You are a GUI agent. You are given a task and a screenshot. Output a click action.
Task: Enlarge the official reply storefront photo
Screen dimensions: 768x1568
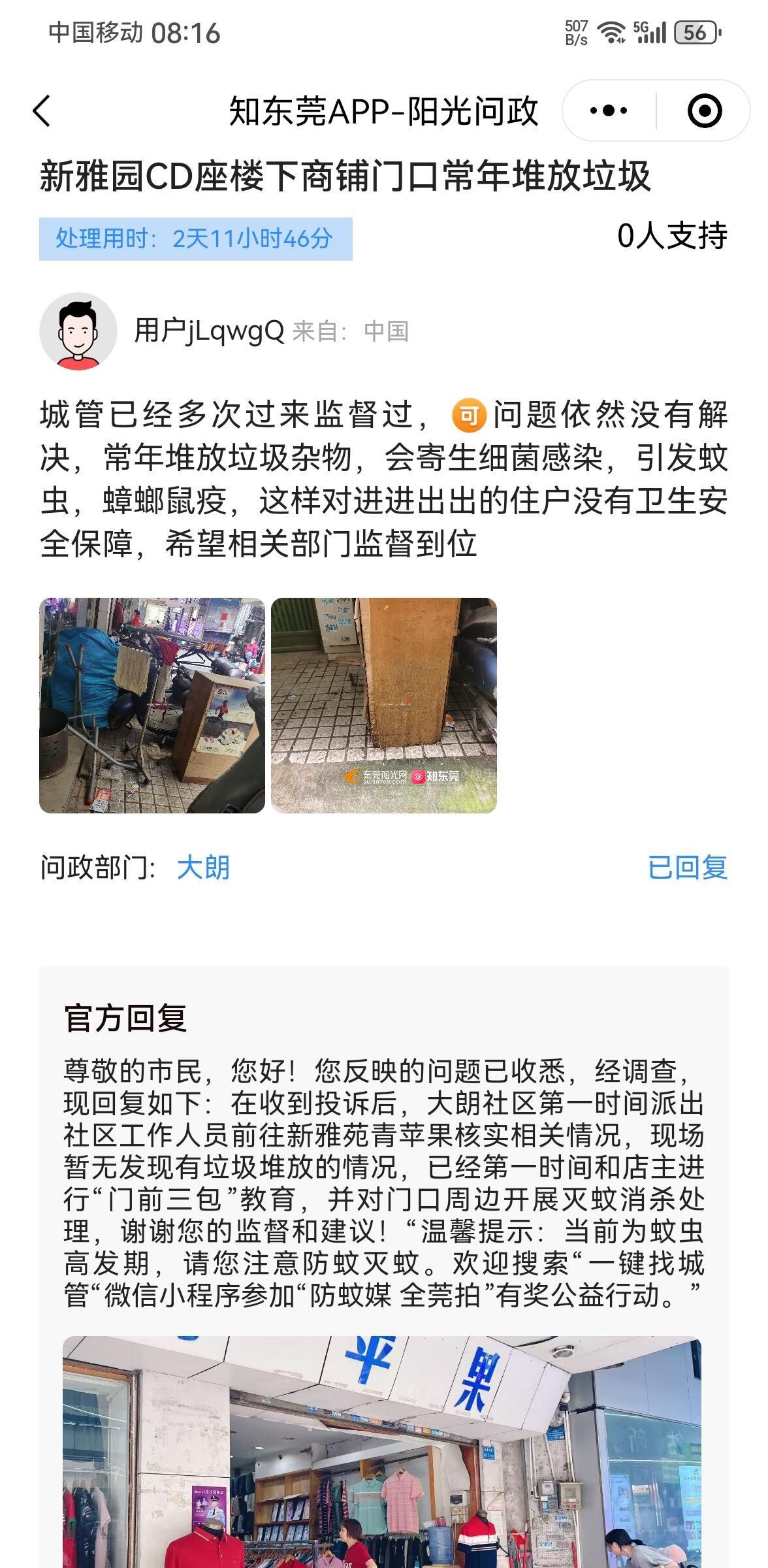(x=382, y=1450)
